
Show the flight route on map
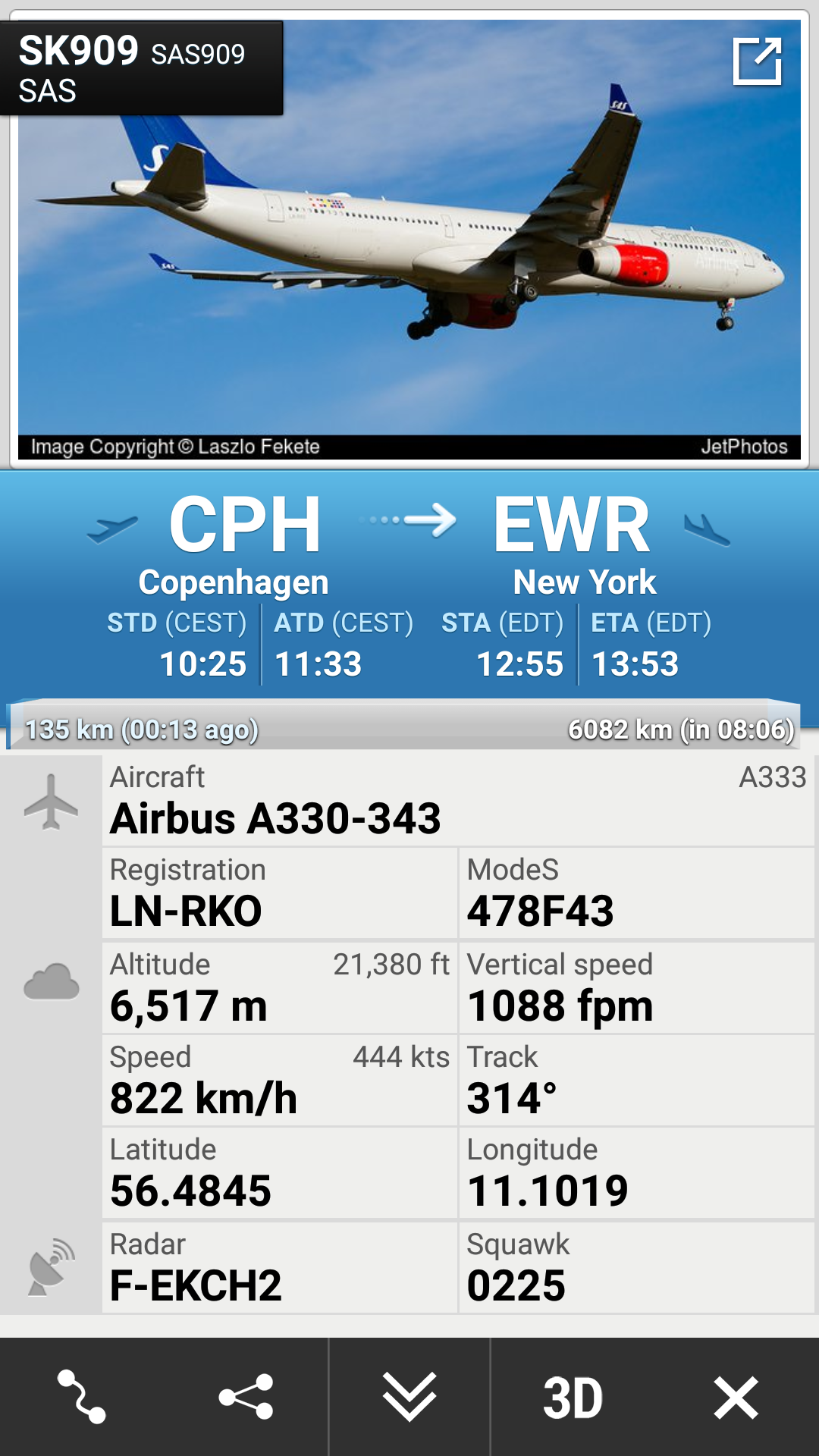82,1396
